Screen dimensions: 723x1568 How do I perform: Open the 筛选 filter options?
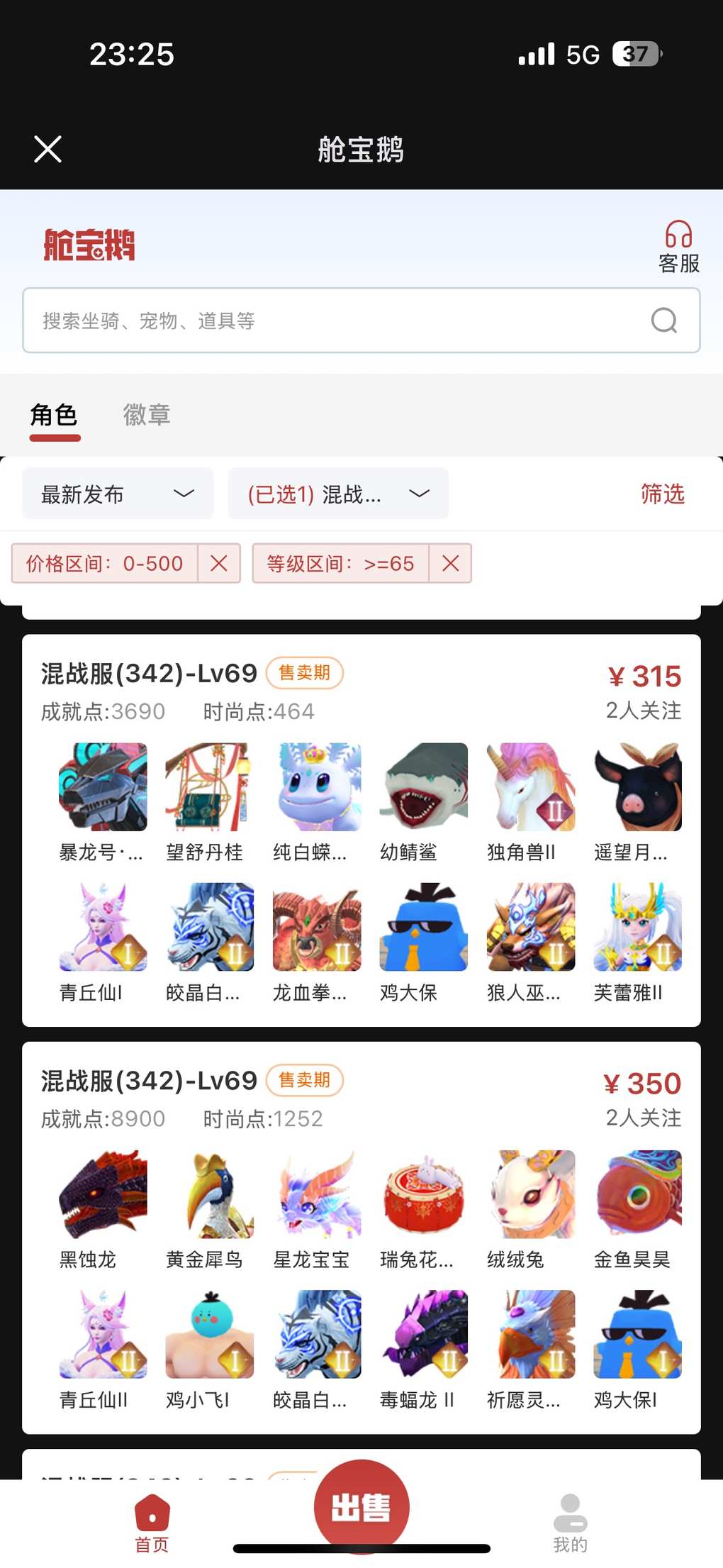pos(662,494)
